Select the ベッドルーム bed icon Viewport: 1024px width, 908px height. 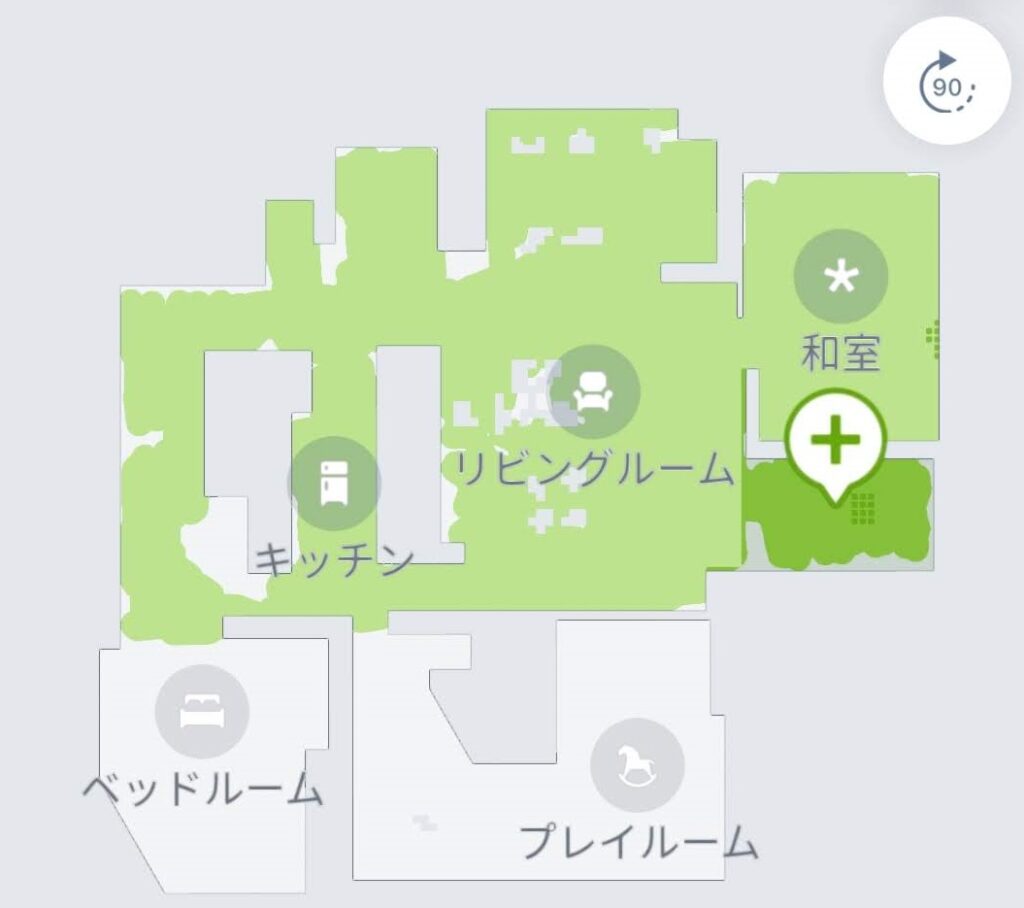[201, 711]
